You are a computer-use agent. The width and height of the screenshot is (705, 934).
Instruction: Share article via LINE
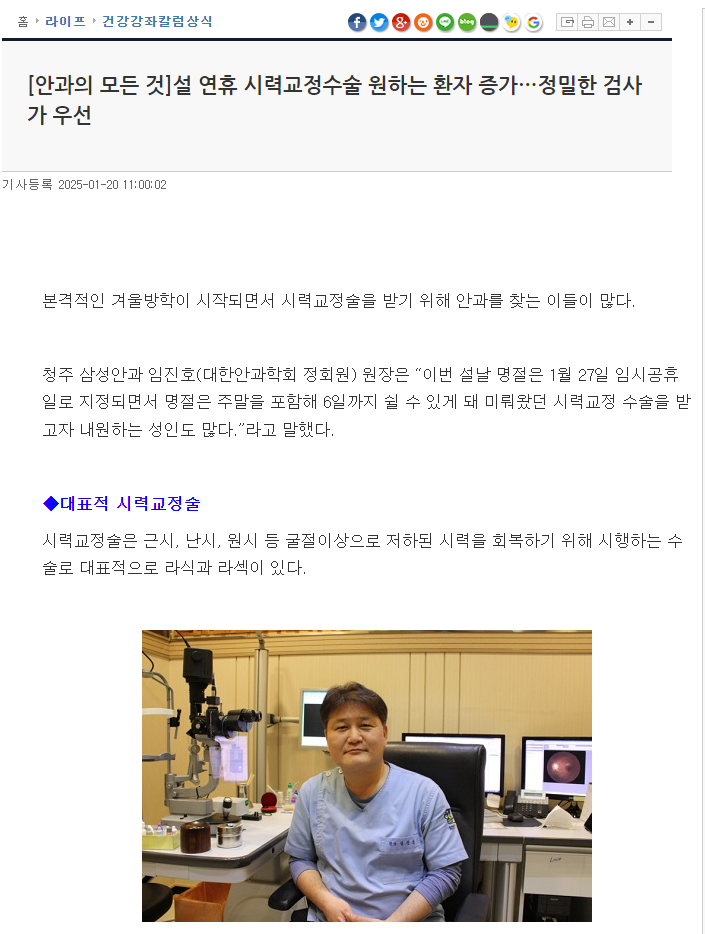(445, 22)
